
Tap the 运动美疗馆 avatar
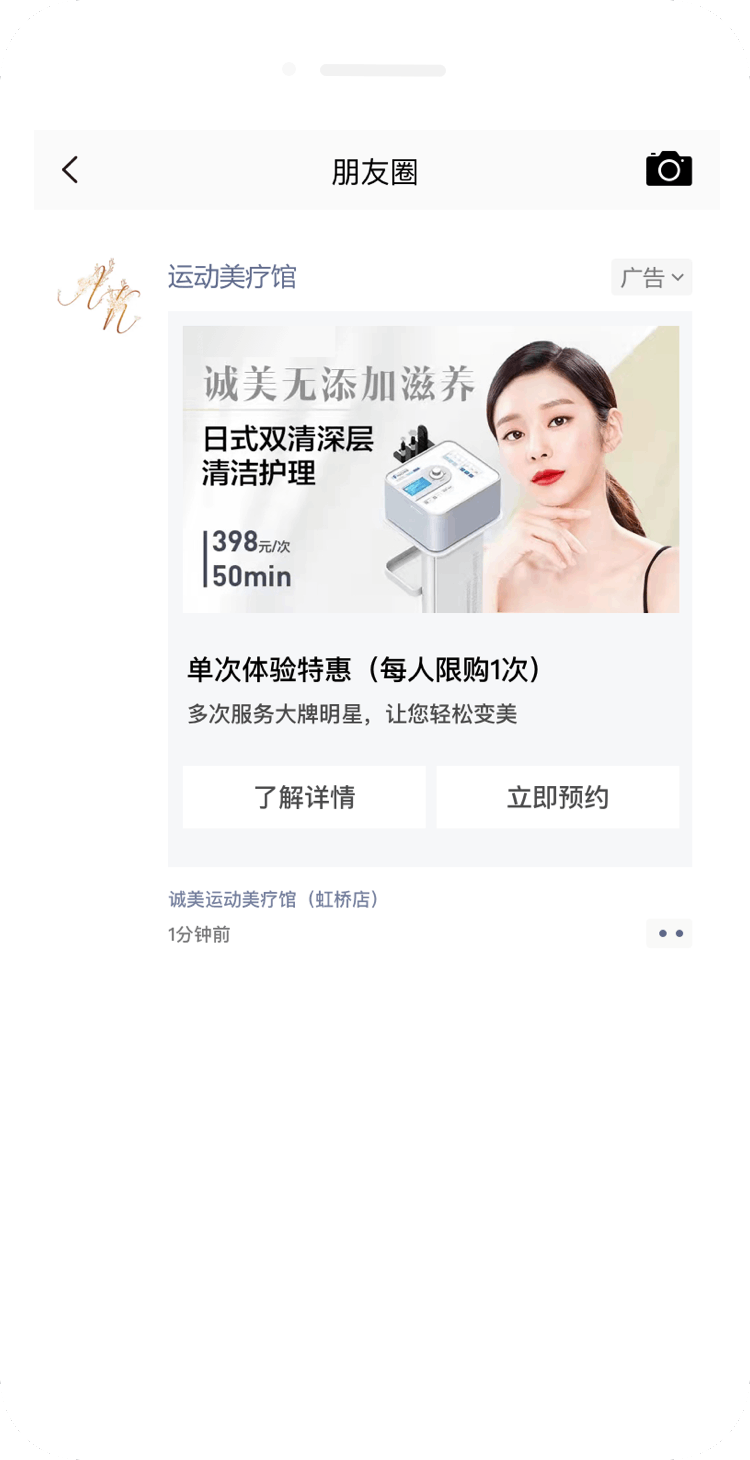(x=98, y=296)
